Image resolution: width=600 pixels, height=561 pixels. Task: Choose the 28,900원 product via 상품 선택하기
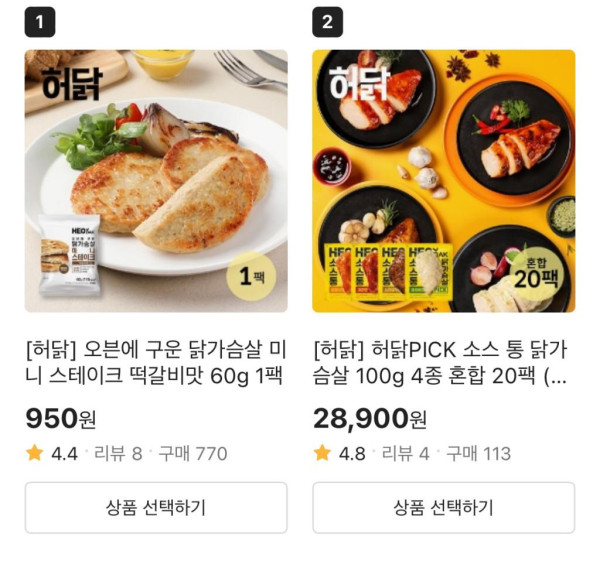[x=443, y=508]
